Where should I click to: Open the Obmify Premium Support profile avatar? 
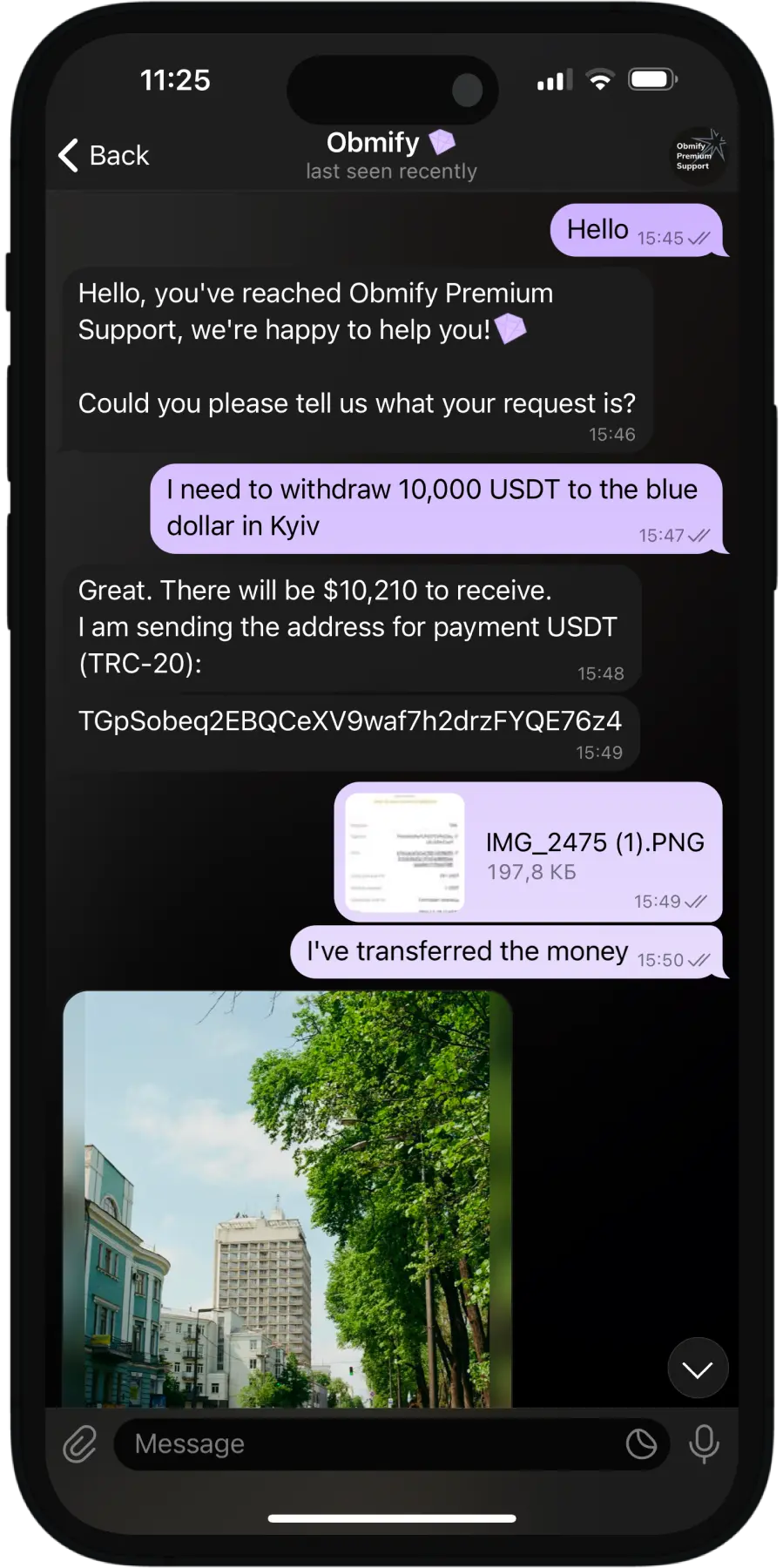tap(699, 155)
